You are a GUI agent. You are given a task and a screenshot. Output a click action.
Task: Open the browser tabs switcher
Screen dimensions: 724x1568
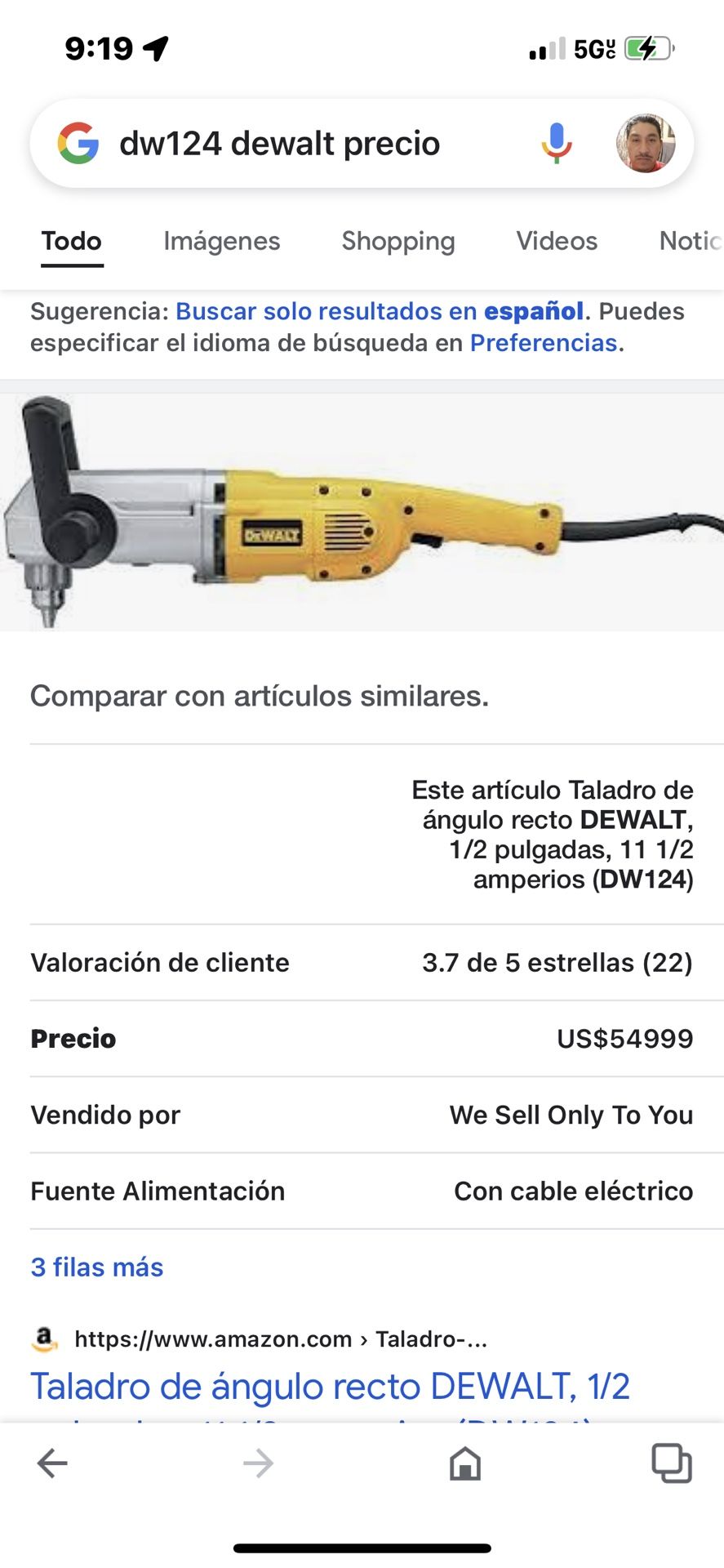[671, 1463]
